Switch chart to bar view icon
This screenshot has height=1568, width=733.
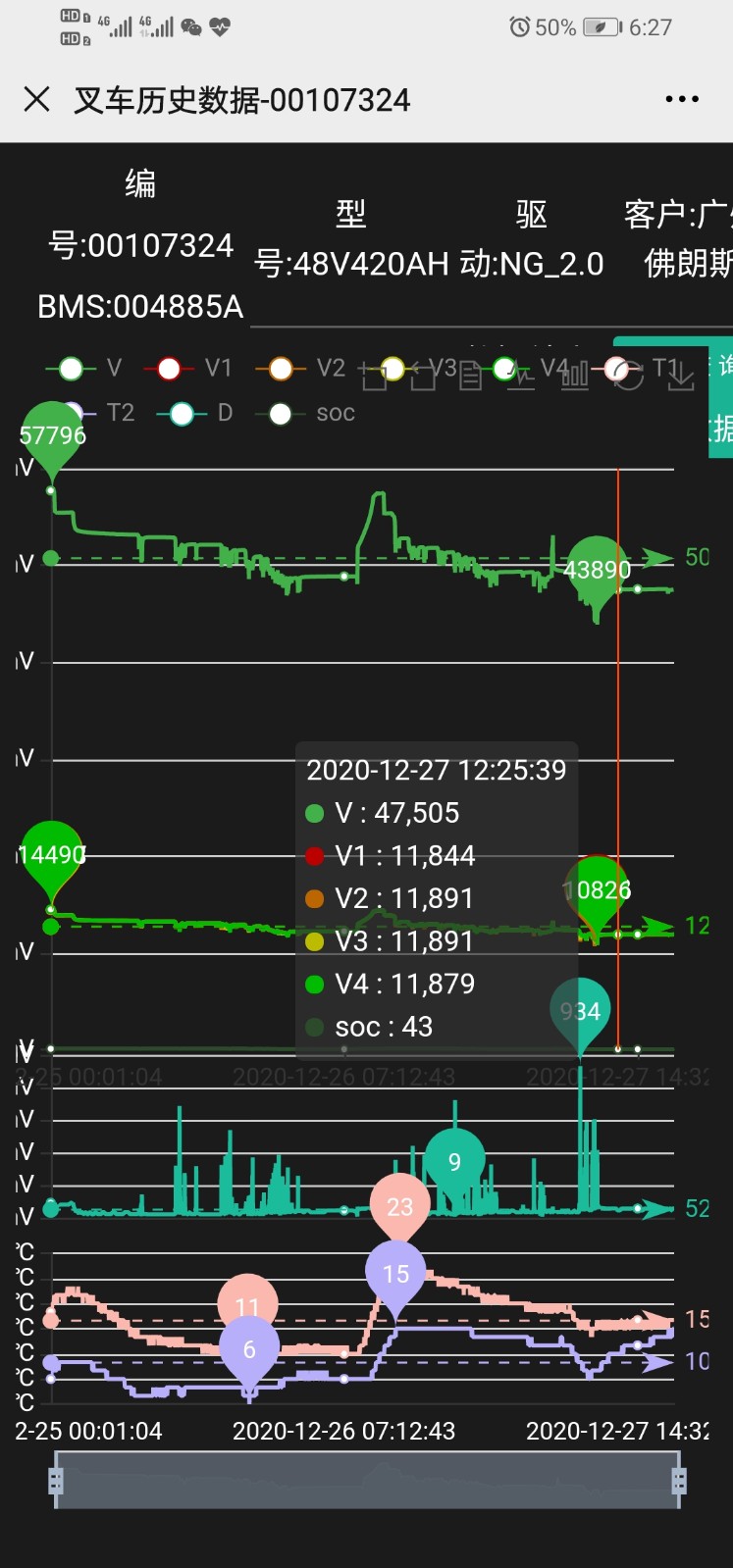[x=575, y=375]
